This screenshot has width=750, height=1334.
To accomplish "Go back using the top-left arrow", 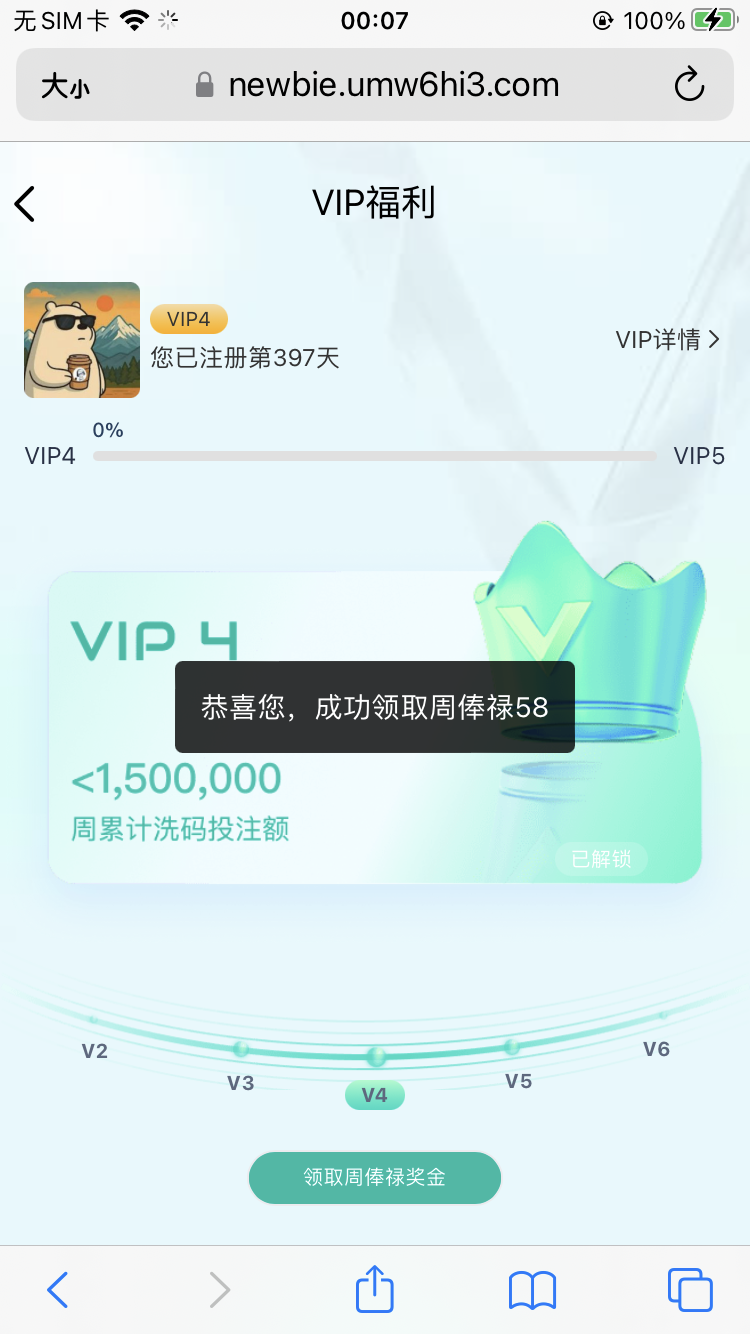I will pyautogui.click(x=26, y=204).
